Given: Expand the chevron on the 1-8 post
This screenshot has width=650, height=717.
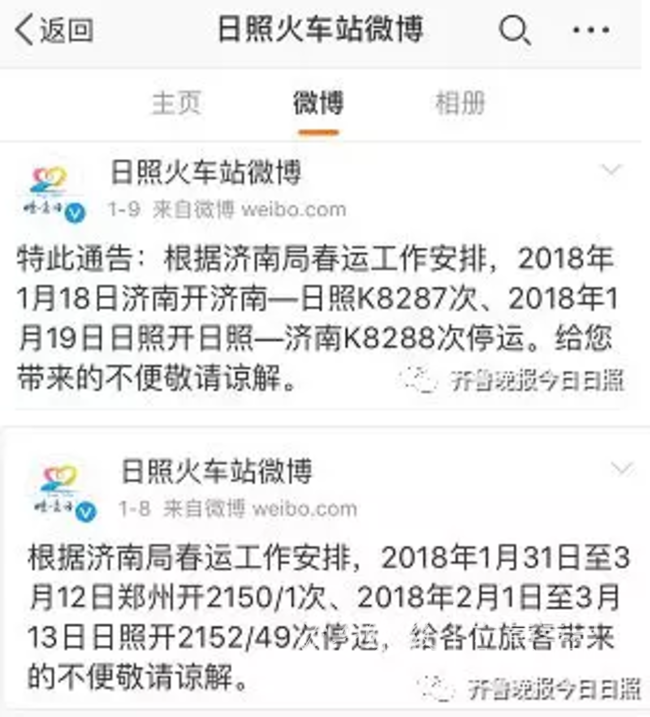Looking at the screenshot, I should pos(622,468).
